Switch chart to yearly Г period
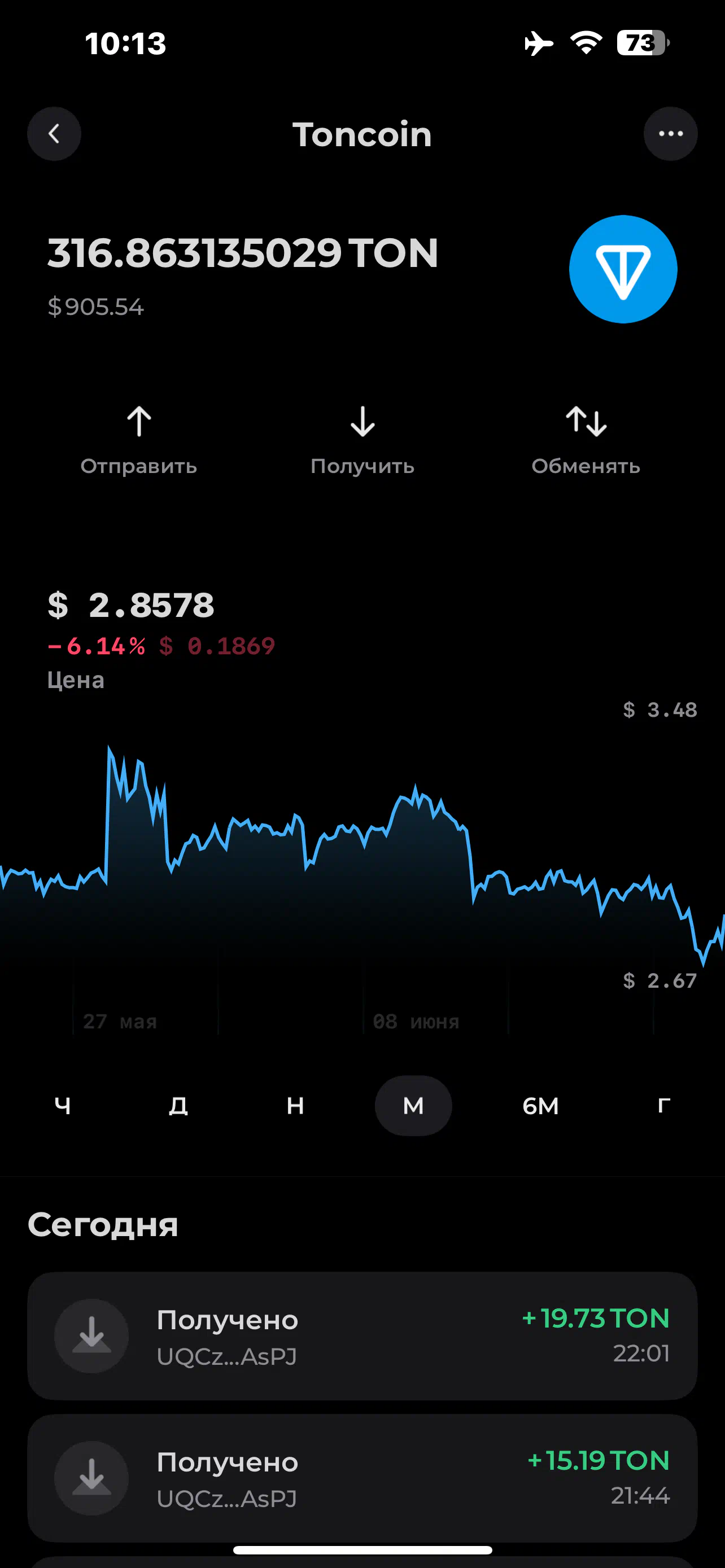The height and width of the screenshot is (1568, 725). (664, 1105)
